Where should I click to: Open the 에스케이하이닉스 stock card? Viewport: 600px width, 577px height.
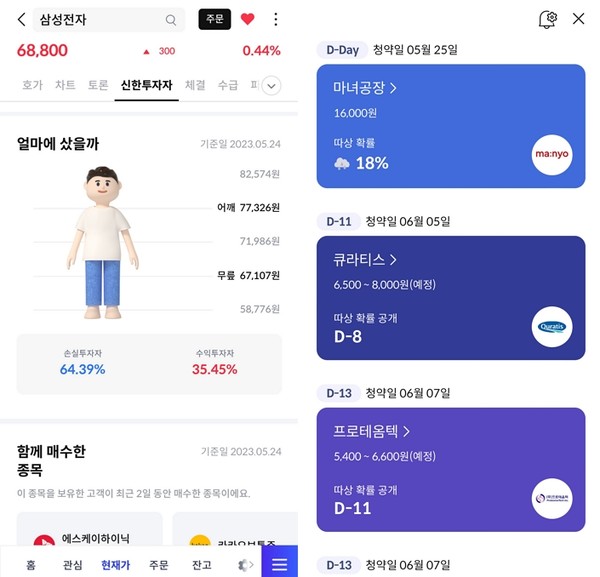[x=90, y=538]
